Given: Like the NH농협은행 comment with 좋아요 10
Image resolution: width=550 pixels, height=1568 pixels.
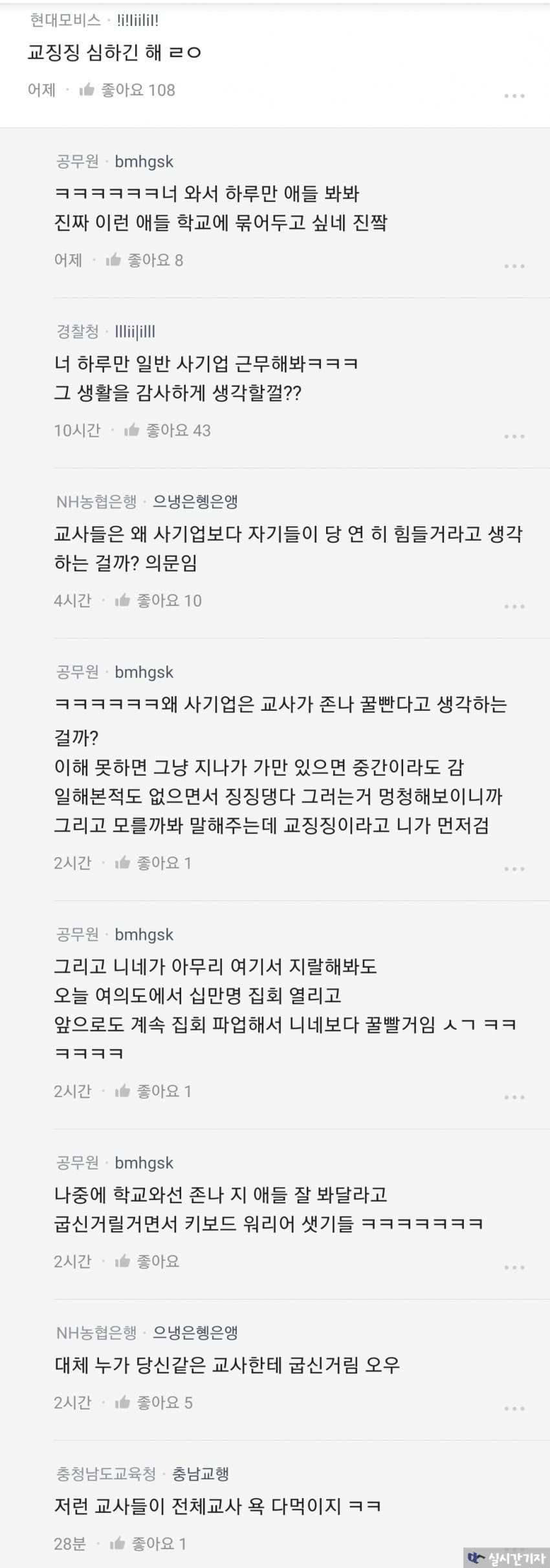Looking at the screenshot, I should [x=123, y=600].
